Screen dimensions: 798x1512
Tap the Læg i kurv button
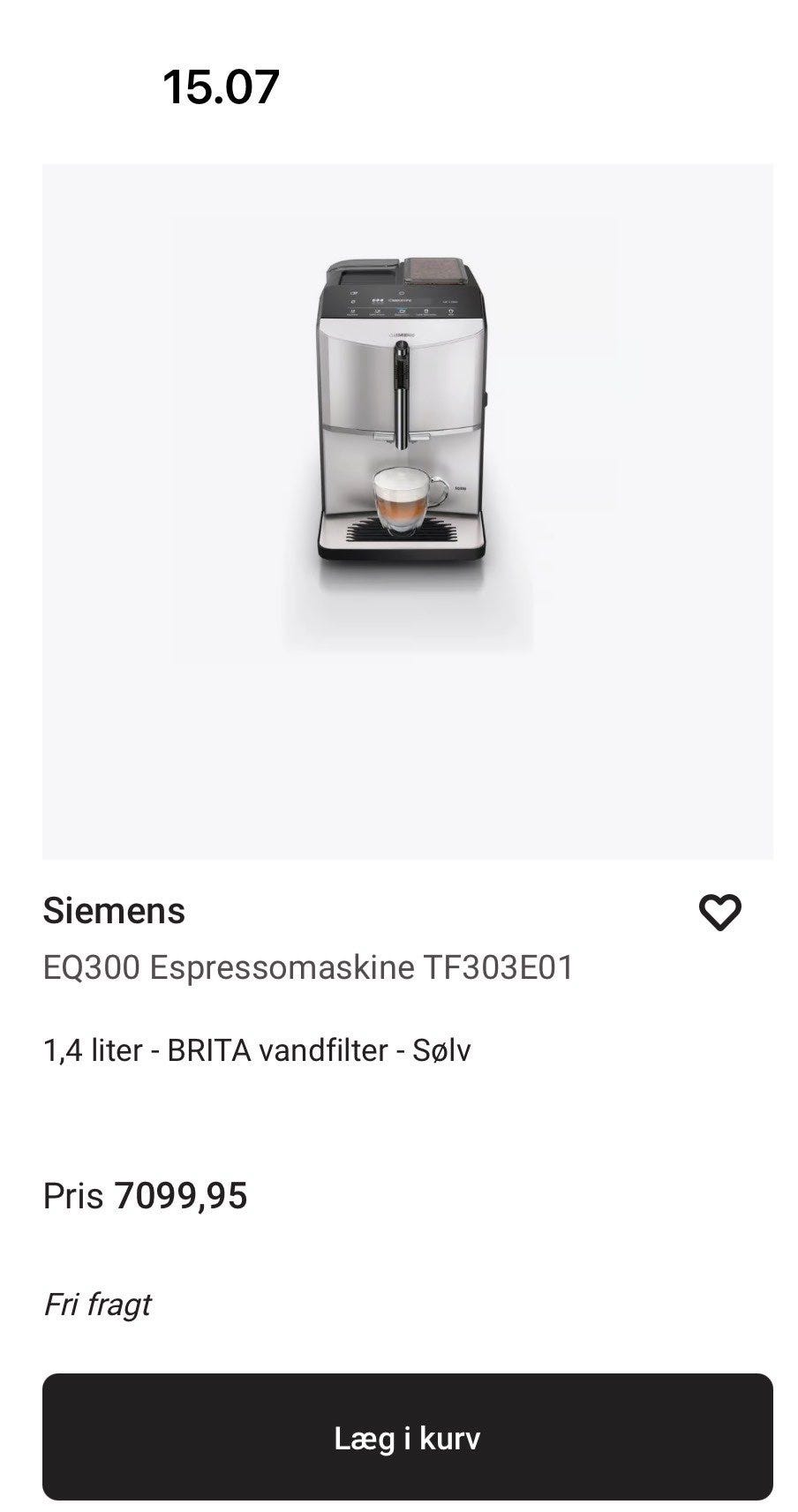click(x=407, y=1438)
